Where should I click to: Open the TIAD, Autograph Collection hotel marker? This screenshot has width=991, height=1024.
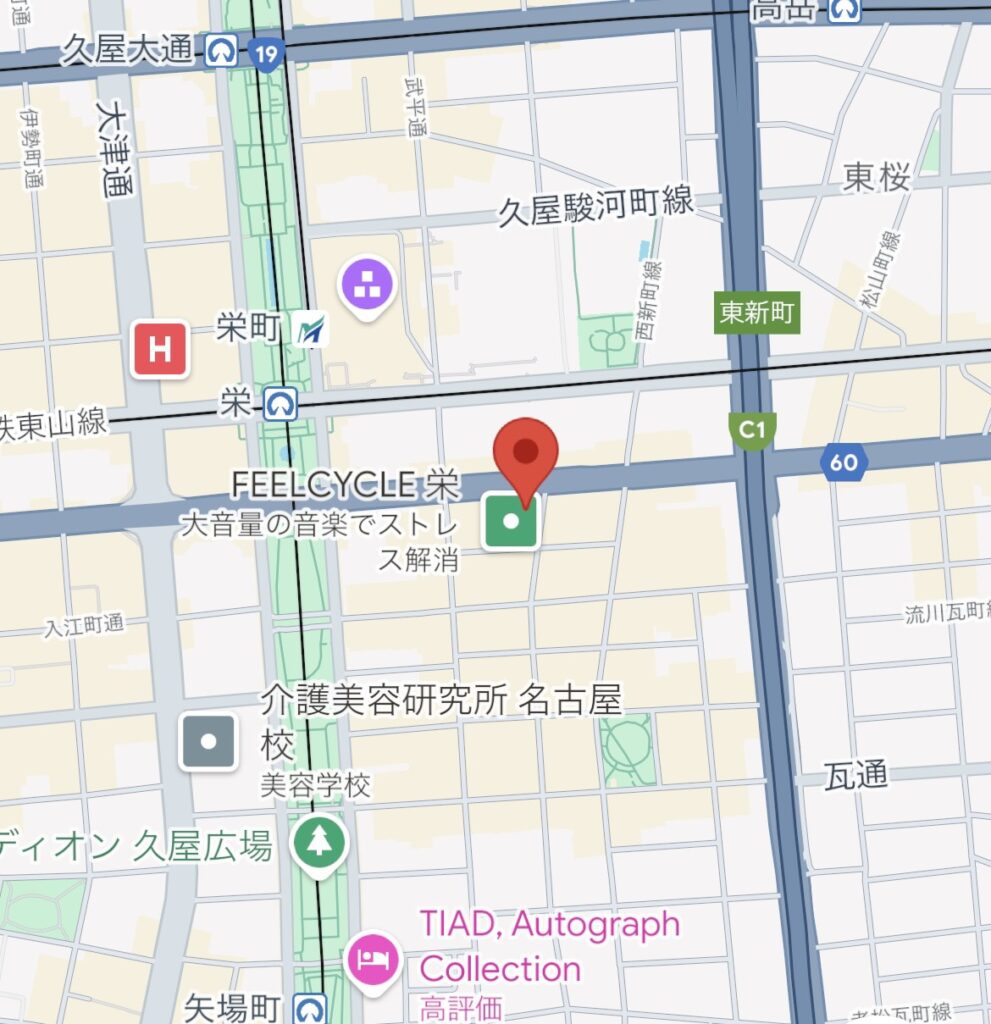click(373, 959)
